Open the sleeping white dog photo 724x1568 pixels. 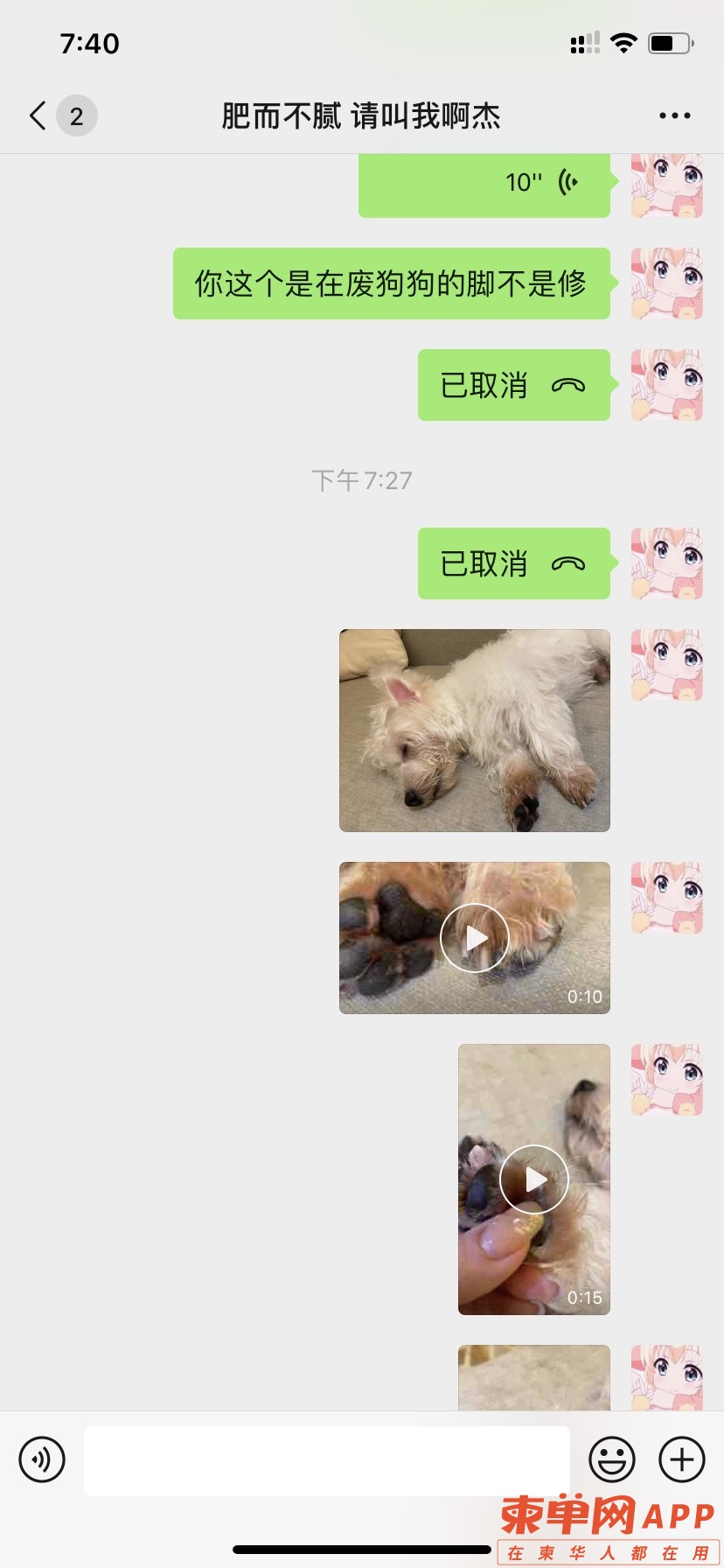pos(474,730)
